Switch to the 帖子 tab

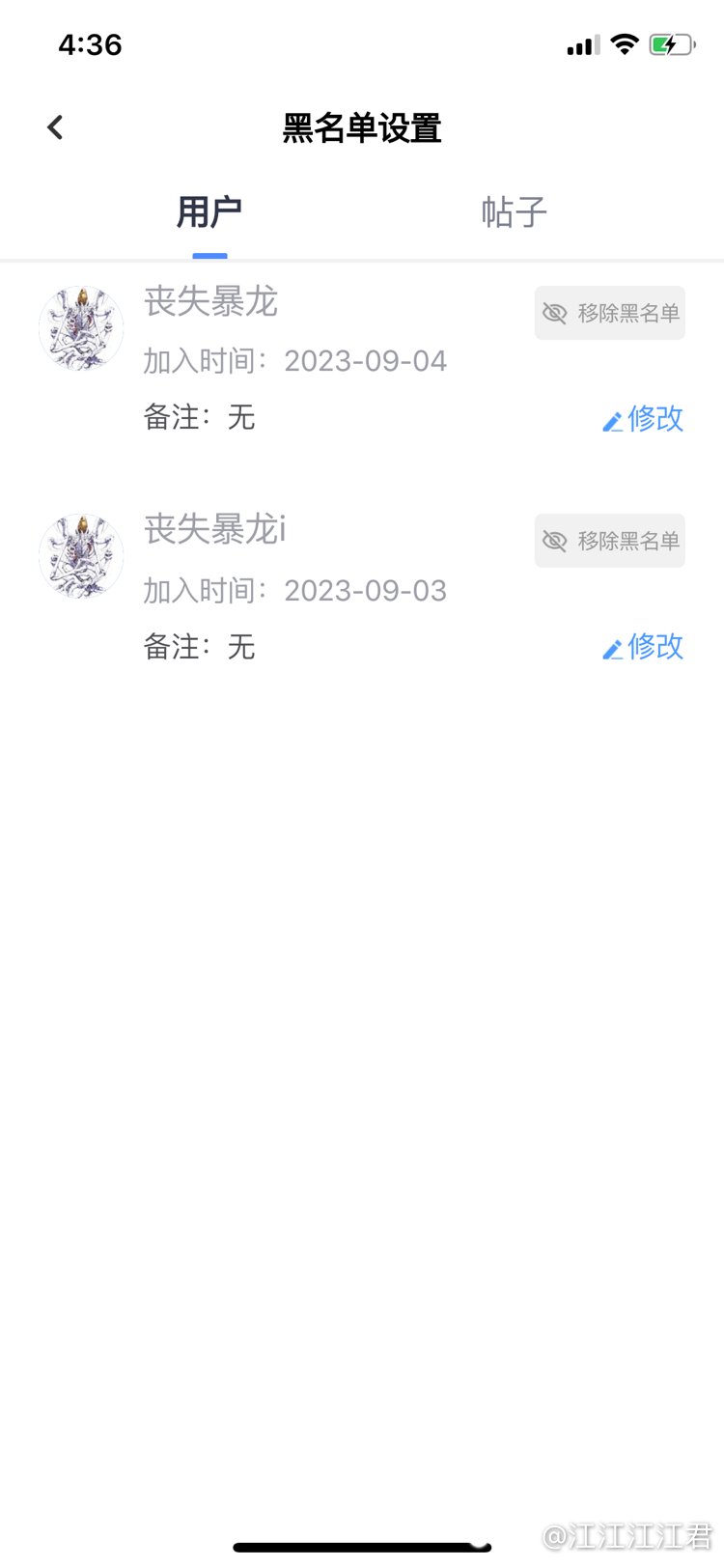514,212
